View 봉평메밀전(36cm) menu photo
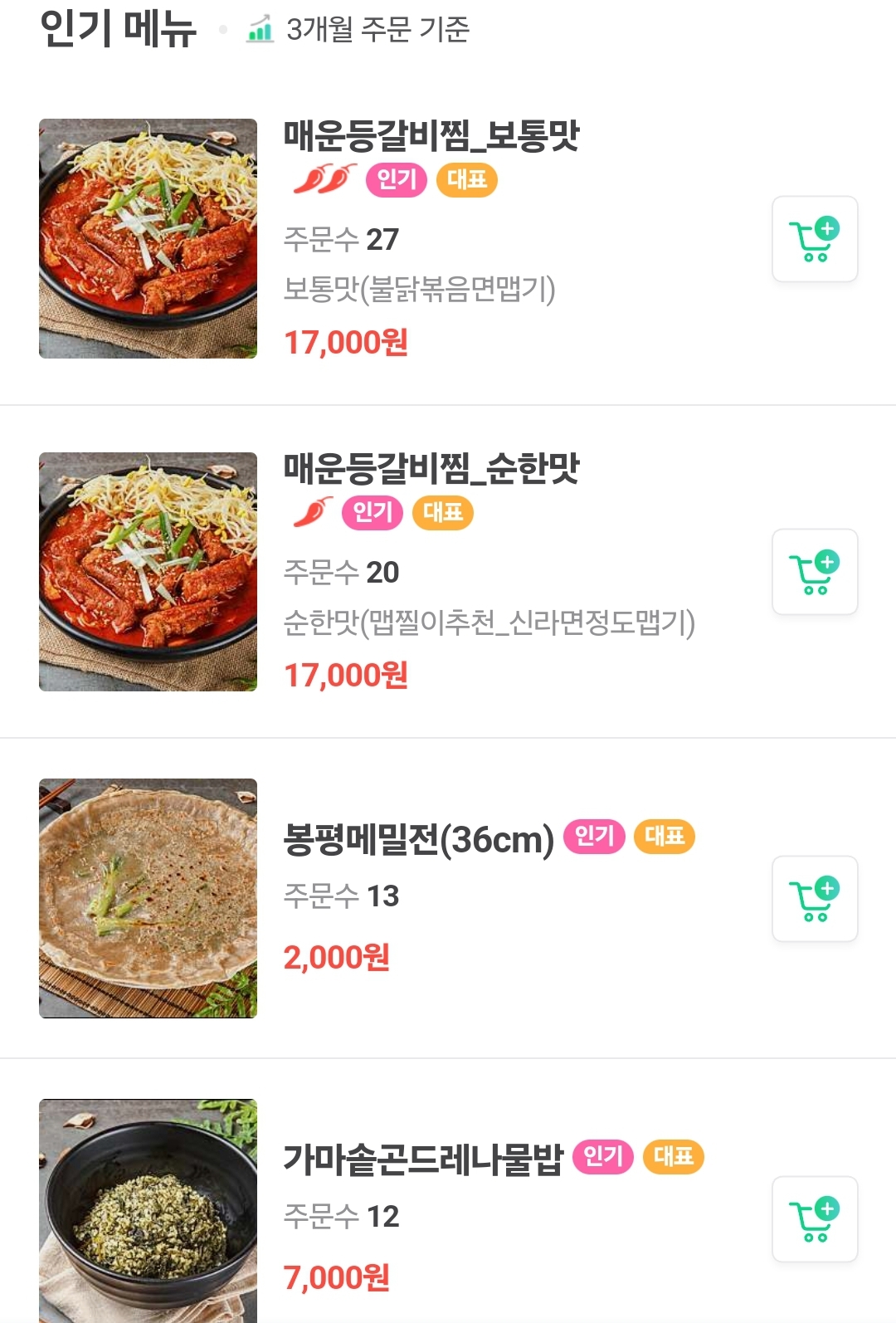This screenshot has width=896, height=1323. click(x=148, y=898)
